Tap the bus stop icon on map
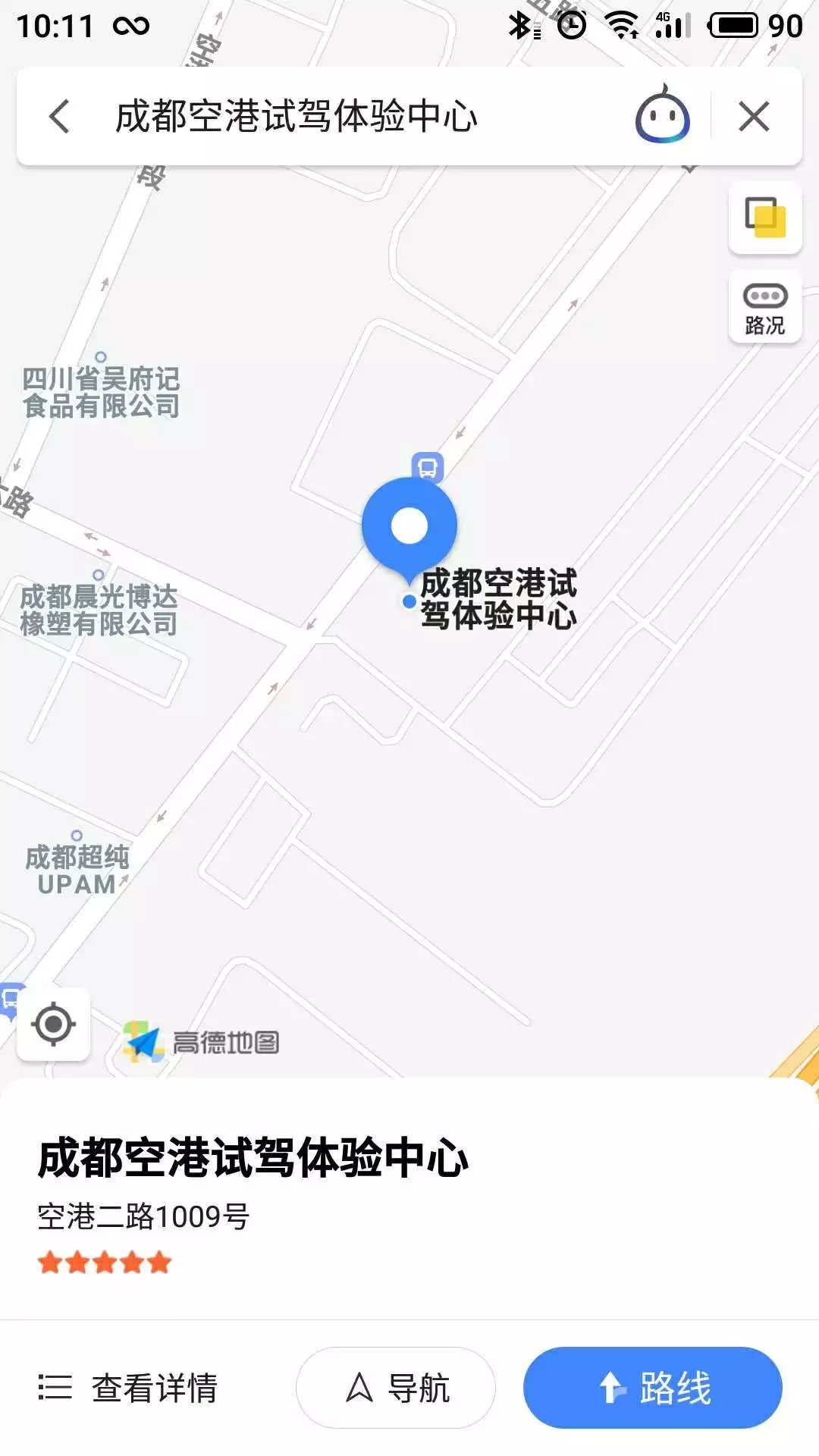819x1456 pixels. (x=428, y=466)
